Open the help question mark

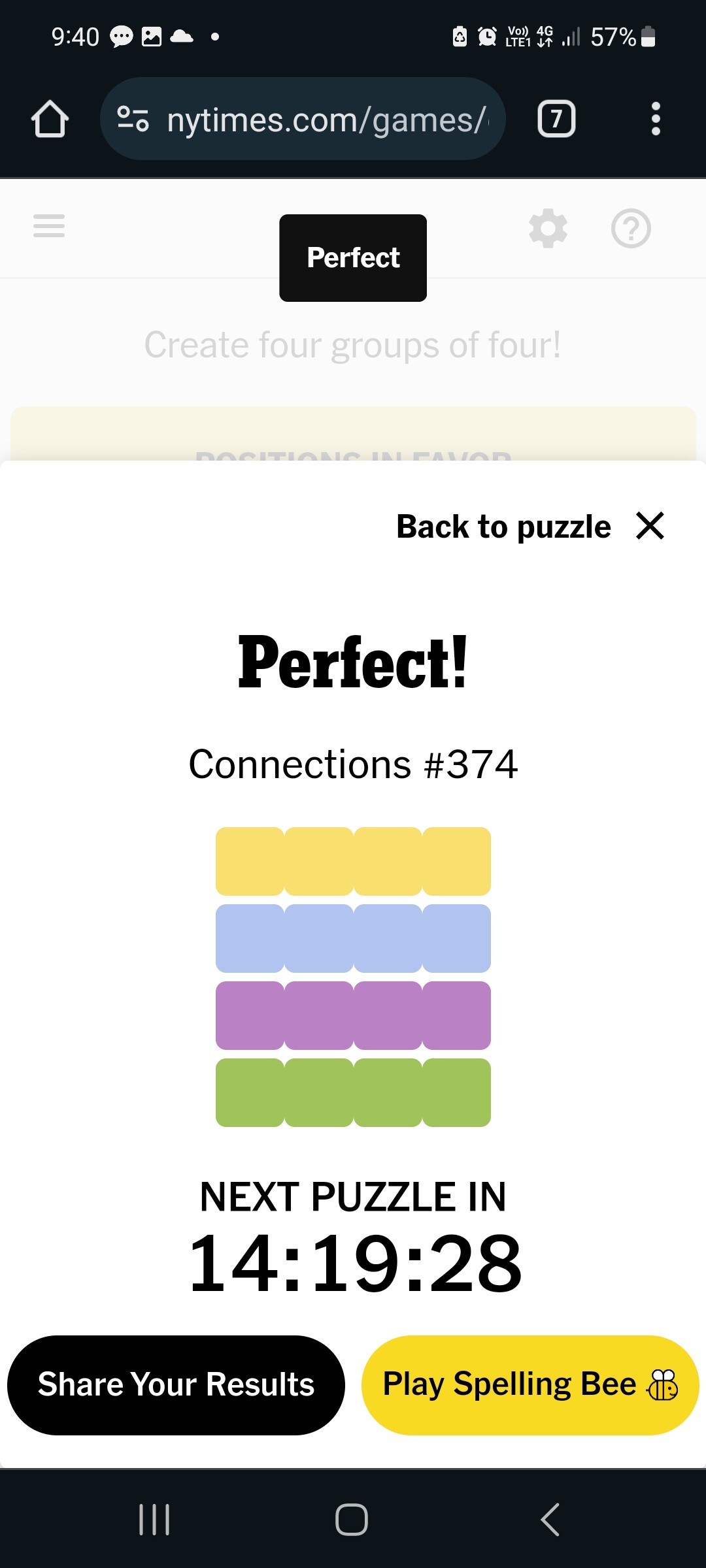click(x=631, y=229)
